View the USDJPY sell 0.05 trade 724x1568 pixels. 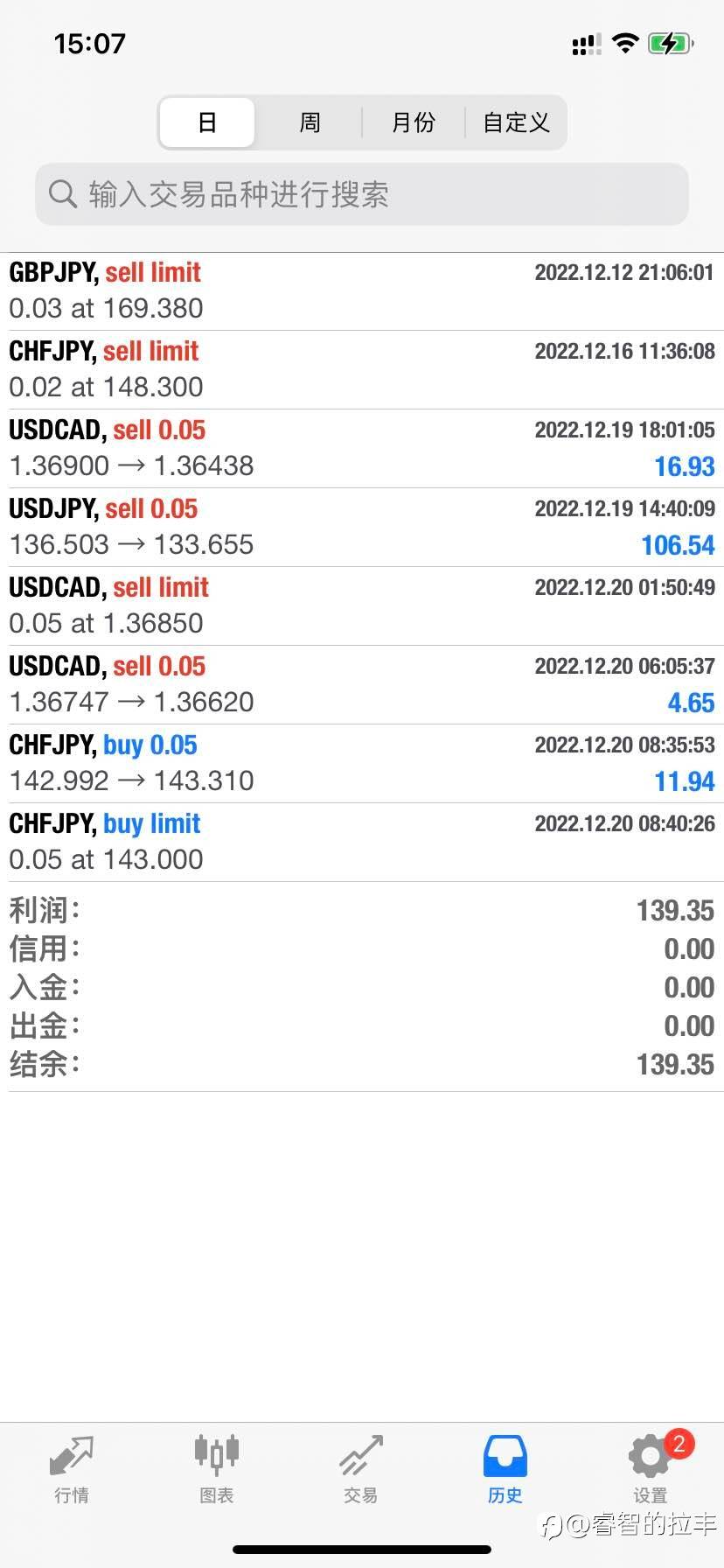pos(362,527)
